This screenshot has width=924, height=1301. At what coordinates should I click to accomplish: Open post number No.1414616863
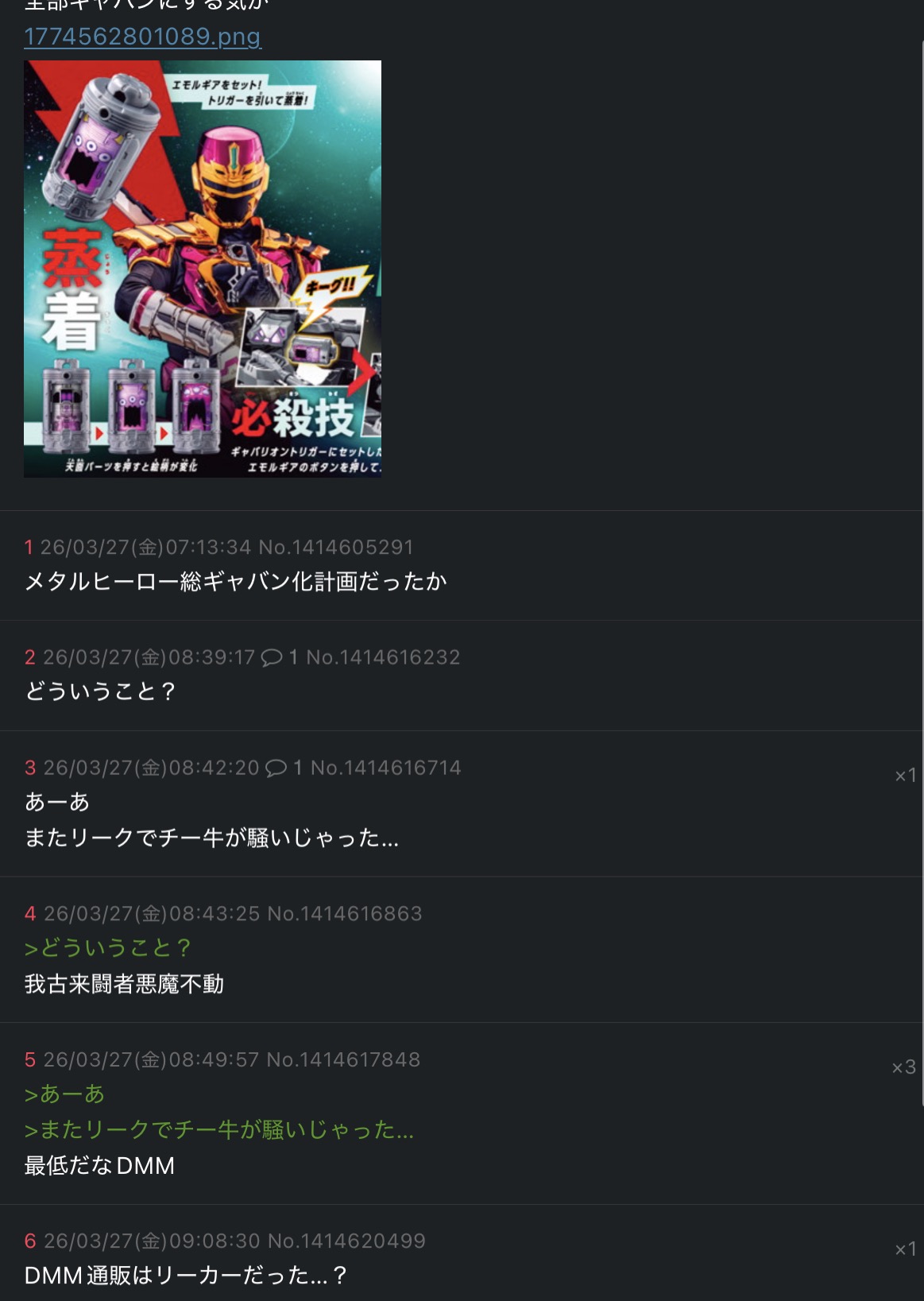click(343, 913)
